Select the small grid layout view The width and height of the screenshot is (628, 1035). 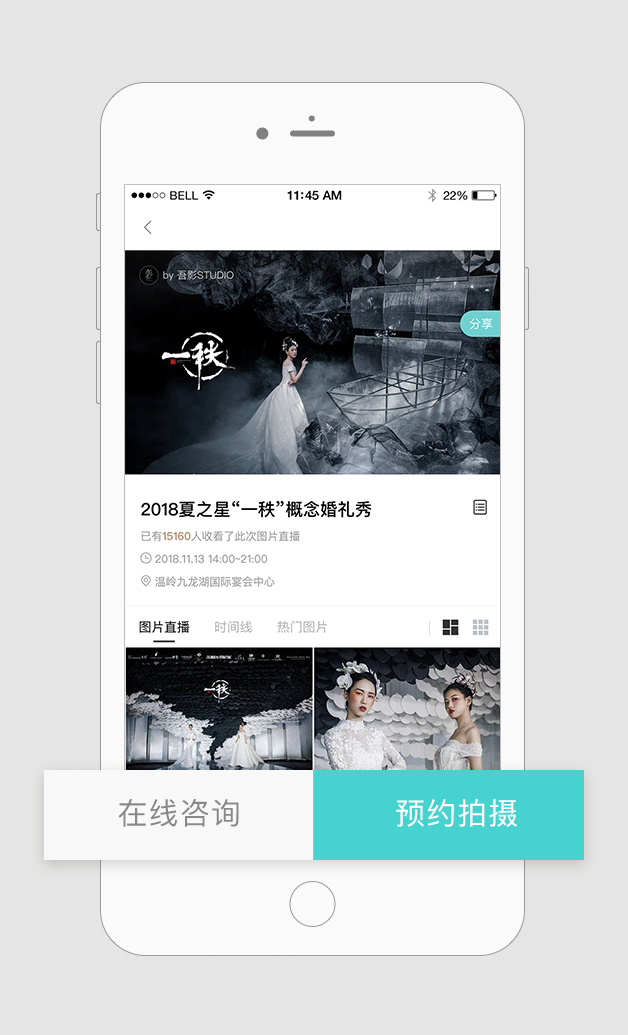tap(480, 627)
